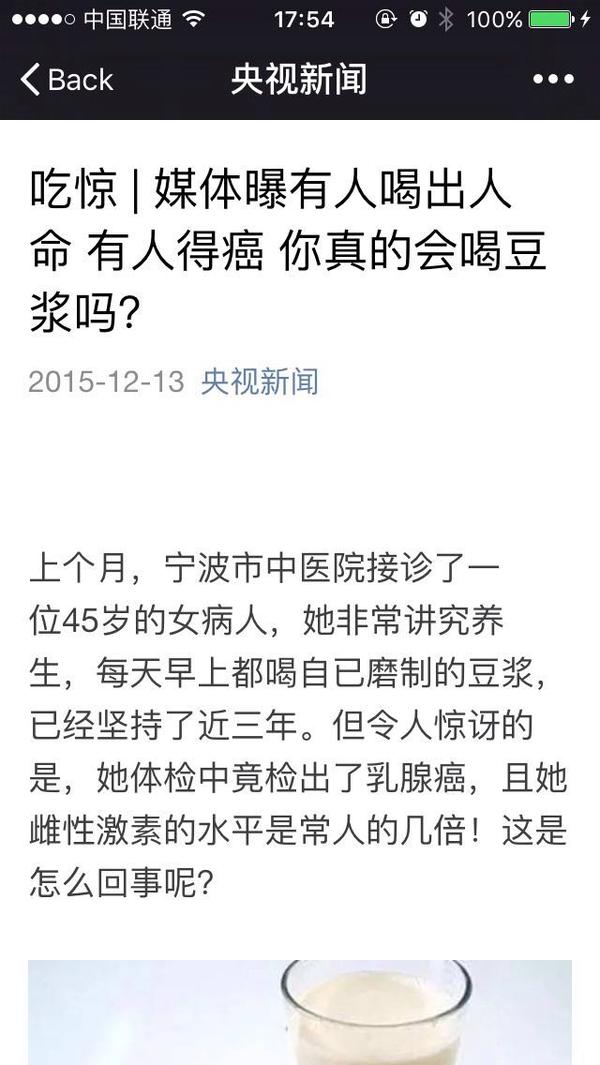Open the 央视新闻 account link under the title
This screenshot has height=1065, width=600.
coord(259,381)
